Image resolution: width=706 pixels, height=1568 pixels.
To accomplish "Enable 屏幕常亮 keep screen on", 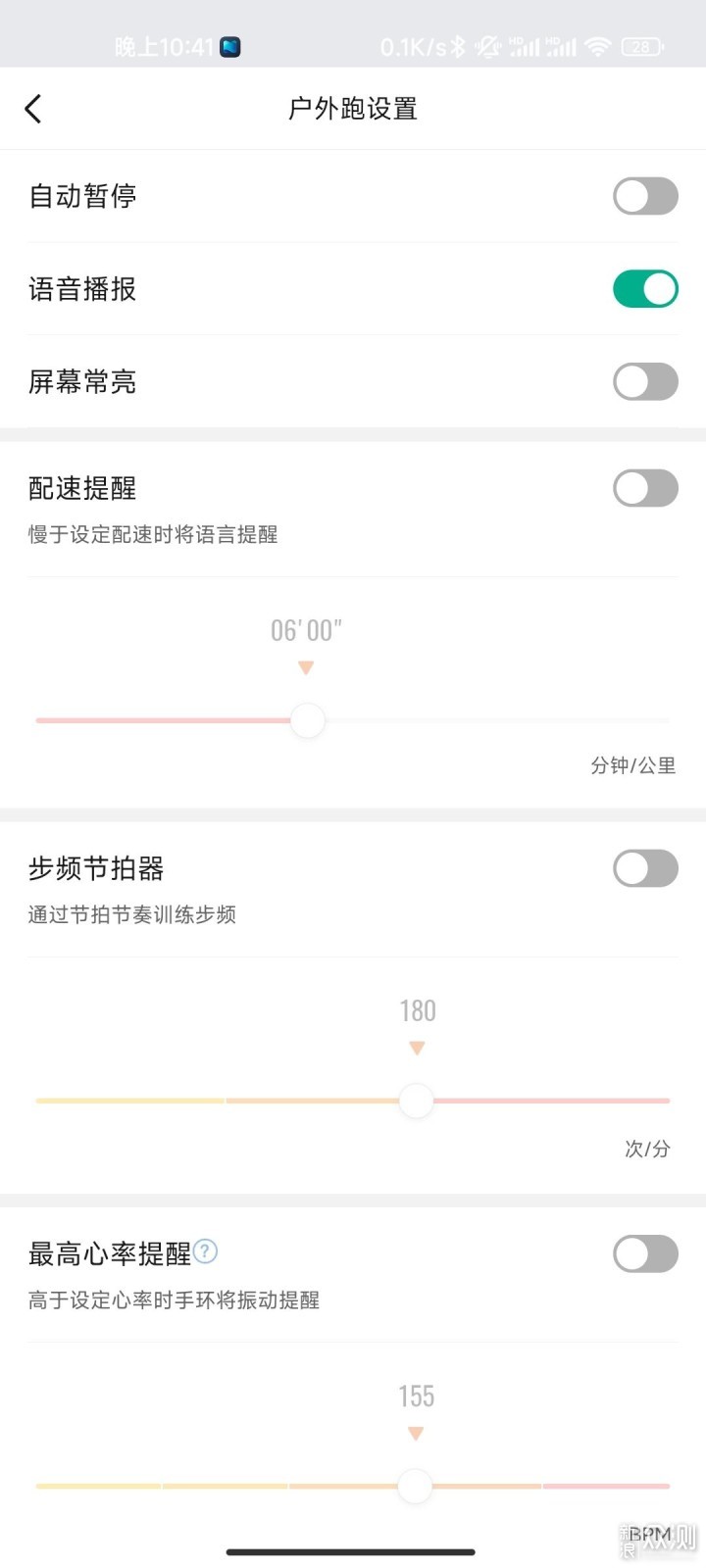I will [x=645, y=382].
